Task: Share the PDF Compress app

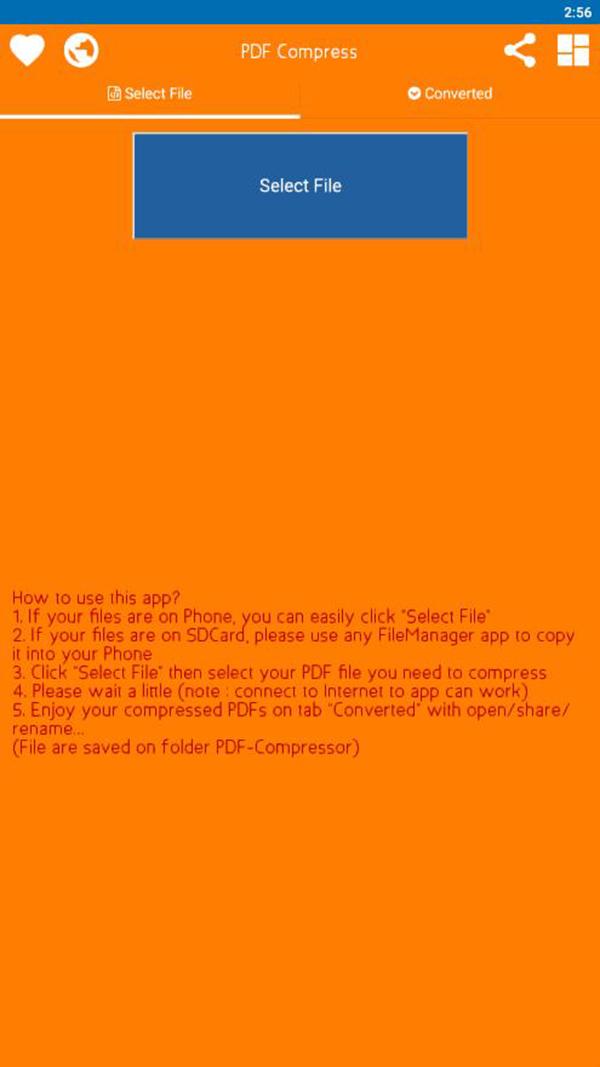Action: [519, 50]
